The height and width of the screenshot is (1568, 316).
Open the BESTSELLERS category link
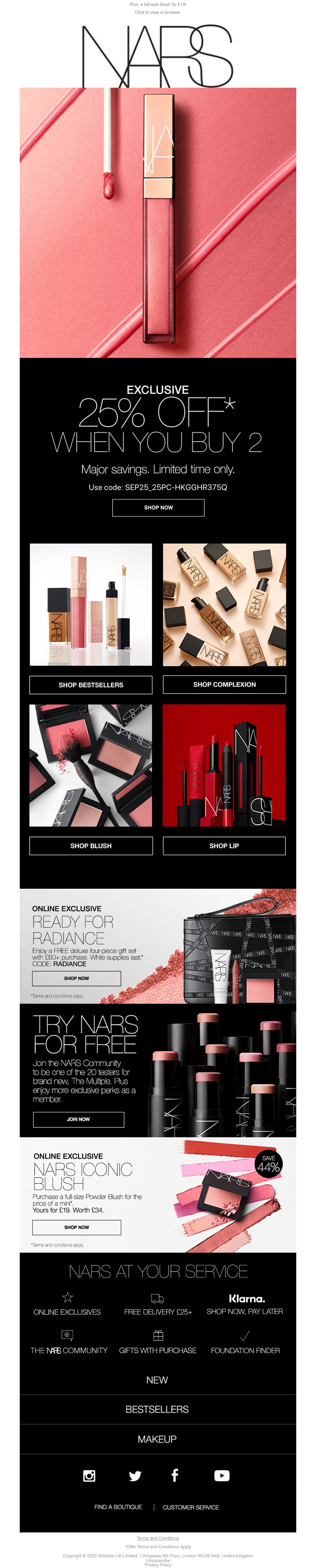pos(157,1409)
